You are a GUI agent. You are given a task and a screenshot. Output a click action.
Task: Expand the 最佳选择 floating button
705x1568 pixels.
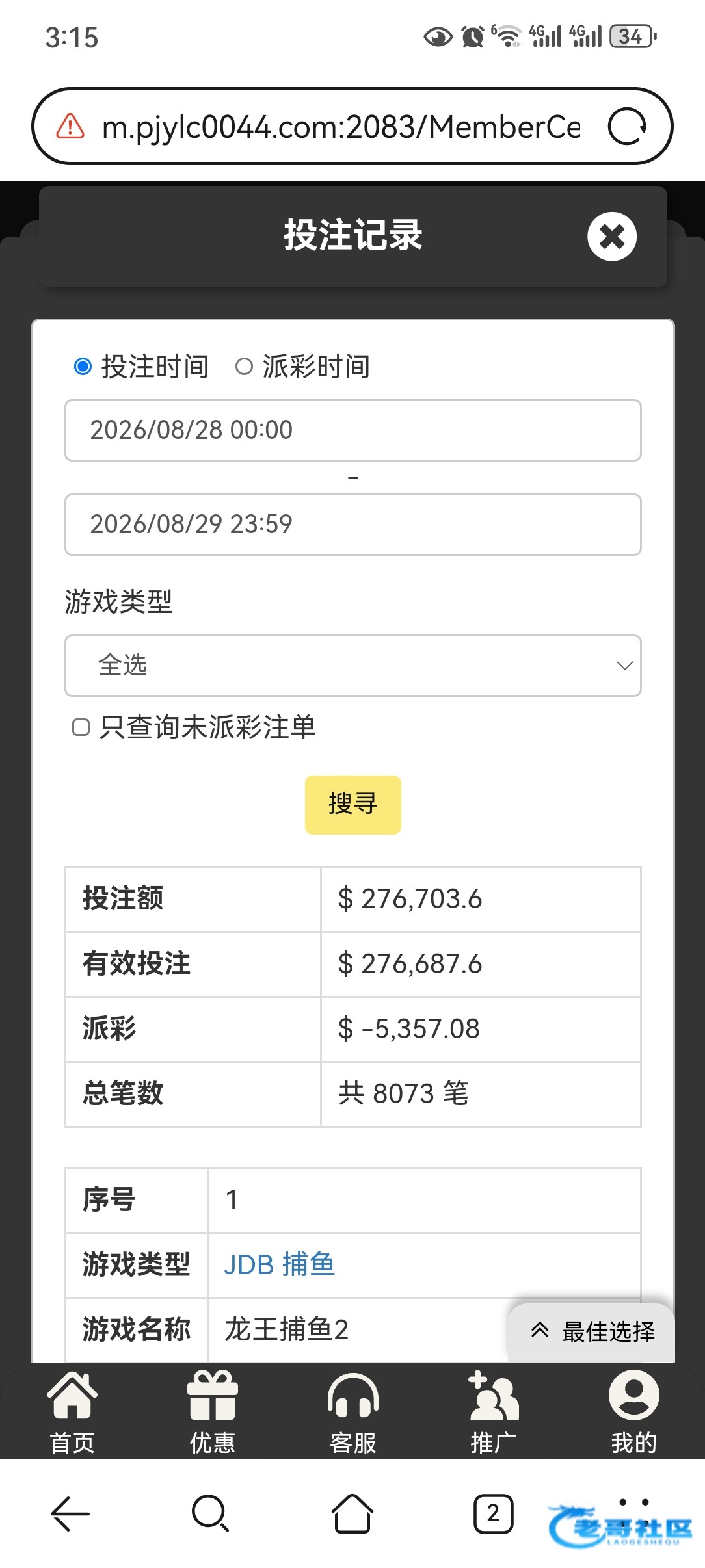point(592,1331)
